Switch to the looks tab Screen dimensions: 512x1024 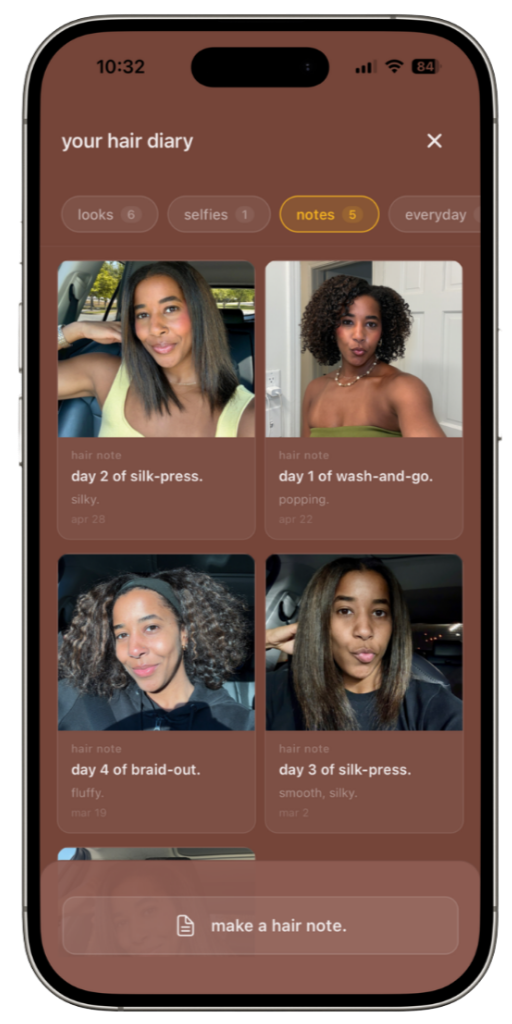point(110,214)
